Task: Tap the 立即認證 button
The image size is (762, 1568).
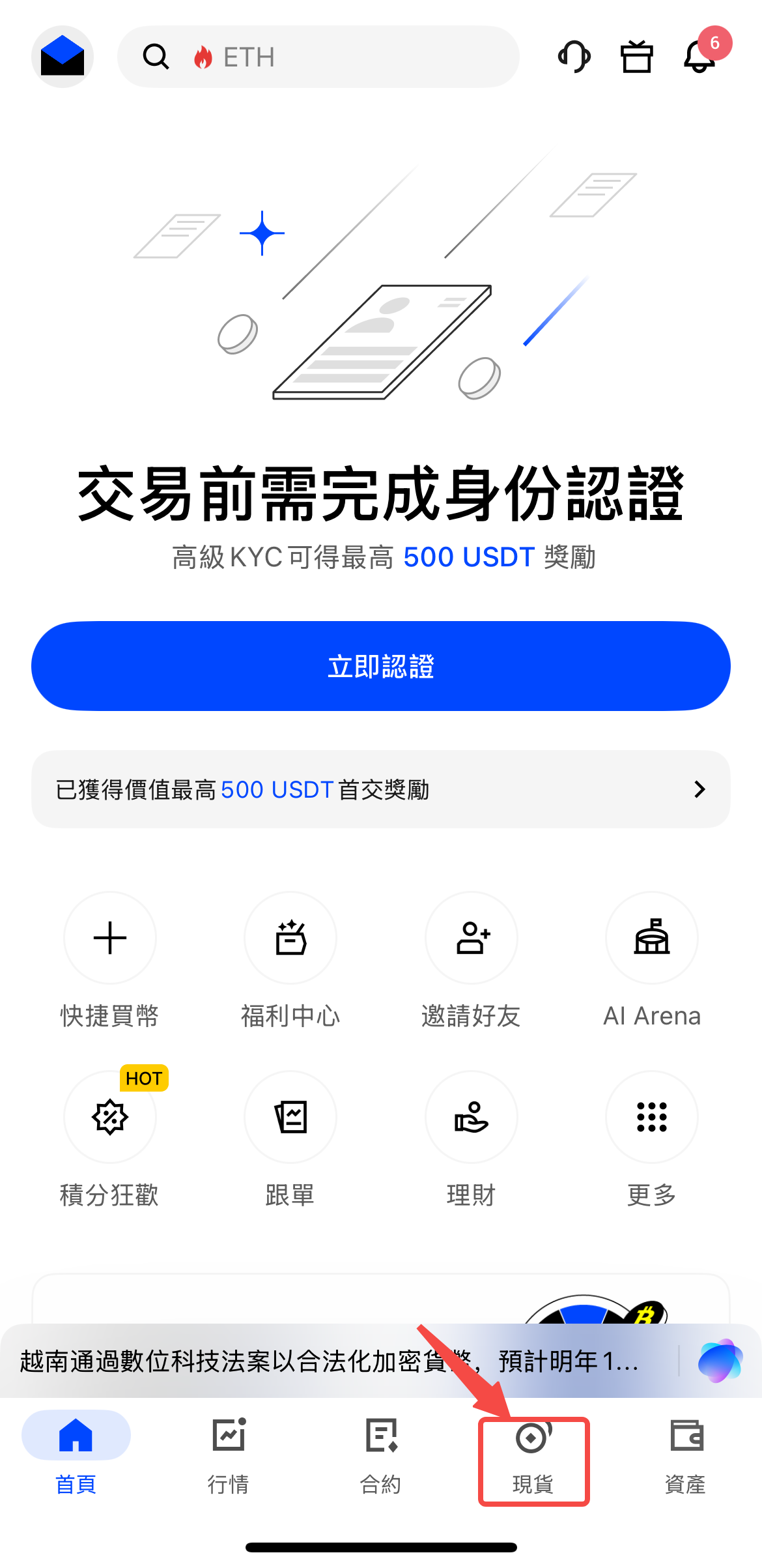Action: point(381,666)
